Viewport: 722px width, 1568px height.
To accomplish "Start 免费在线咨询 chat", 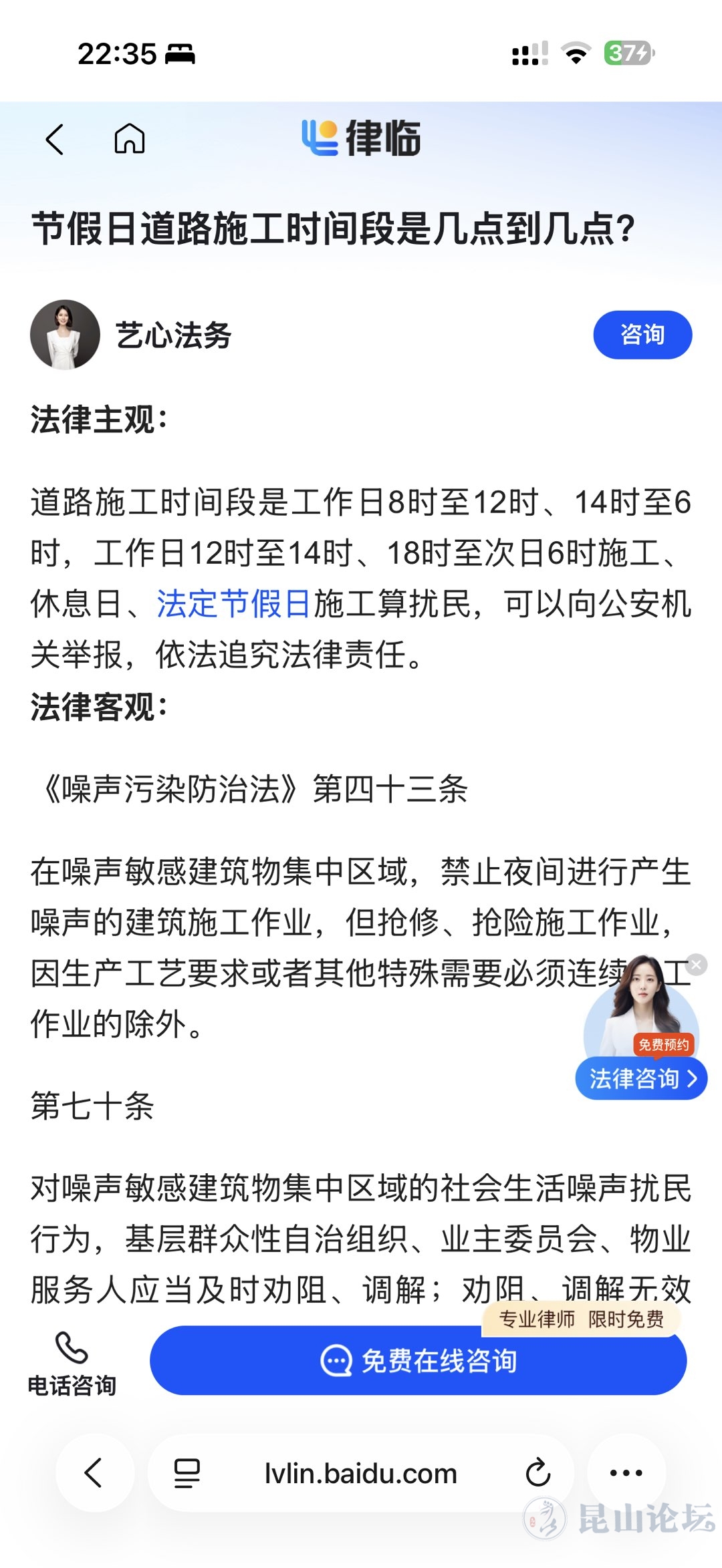I will 418,1360.
